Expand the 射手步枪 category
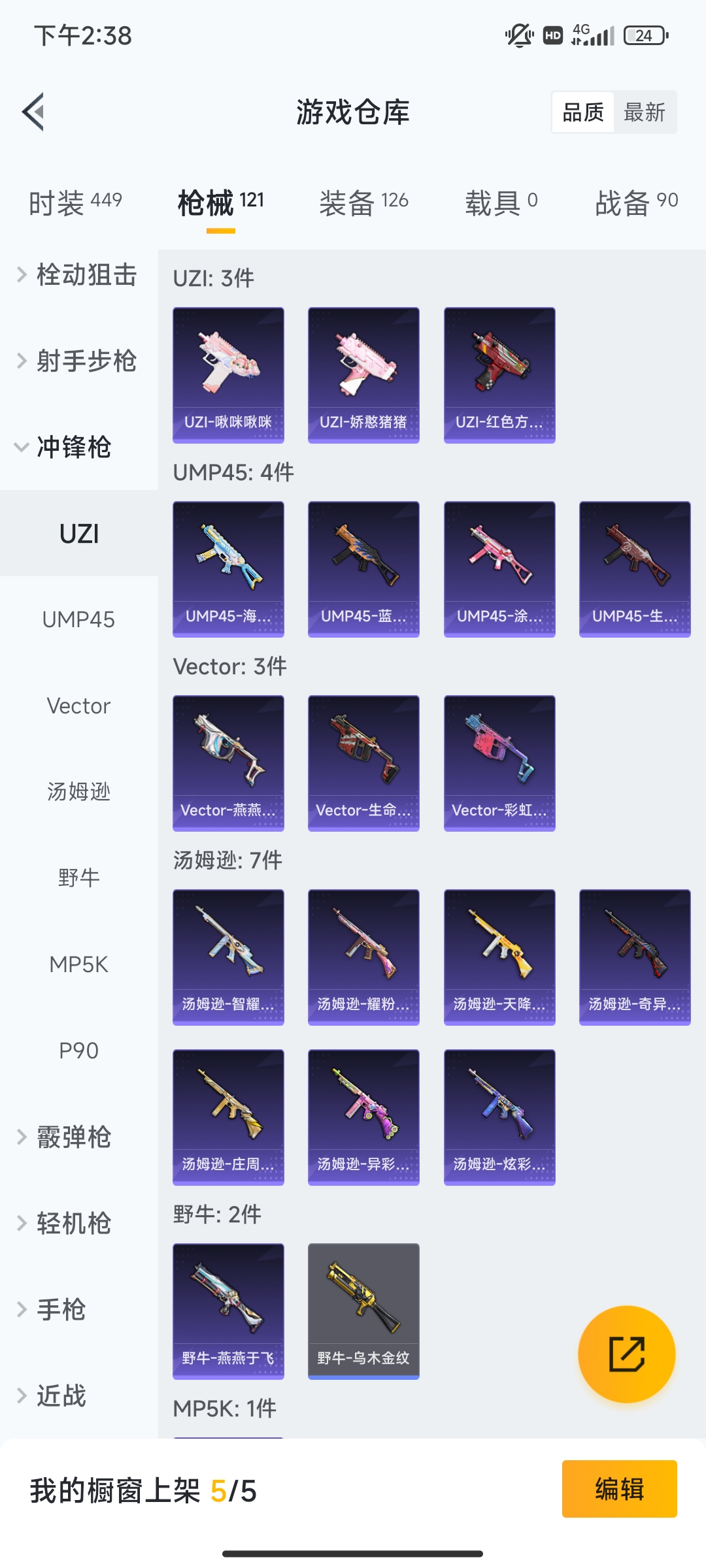 pos(78,361)
